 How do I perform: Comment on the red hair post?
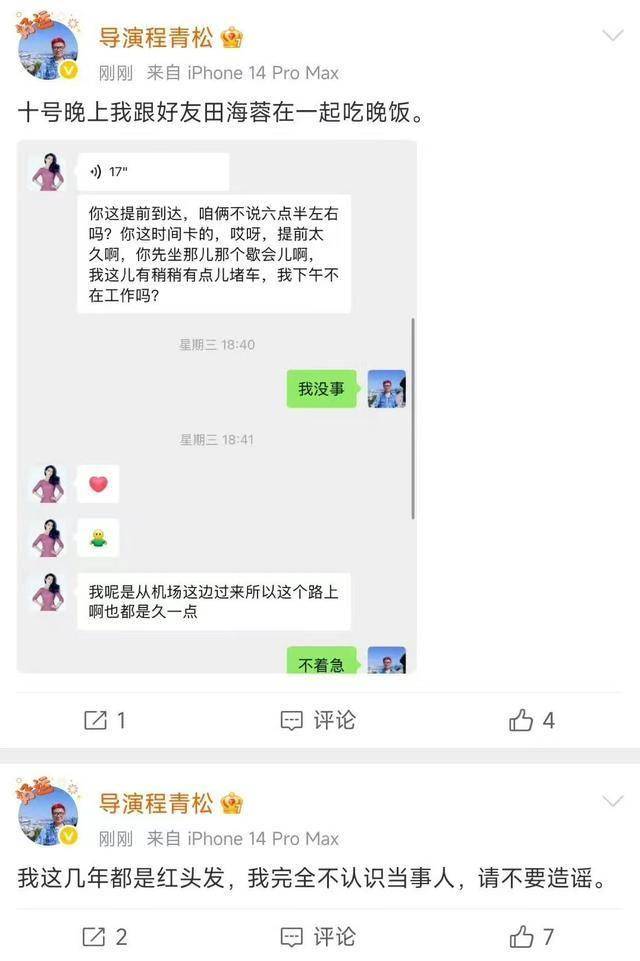(x=318, y=936)
